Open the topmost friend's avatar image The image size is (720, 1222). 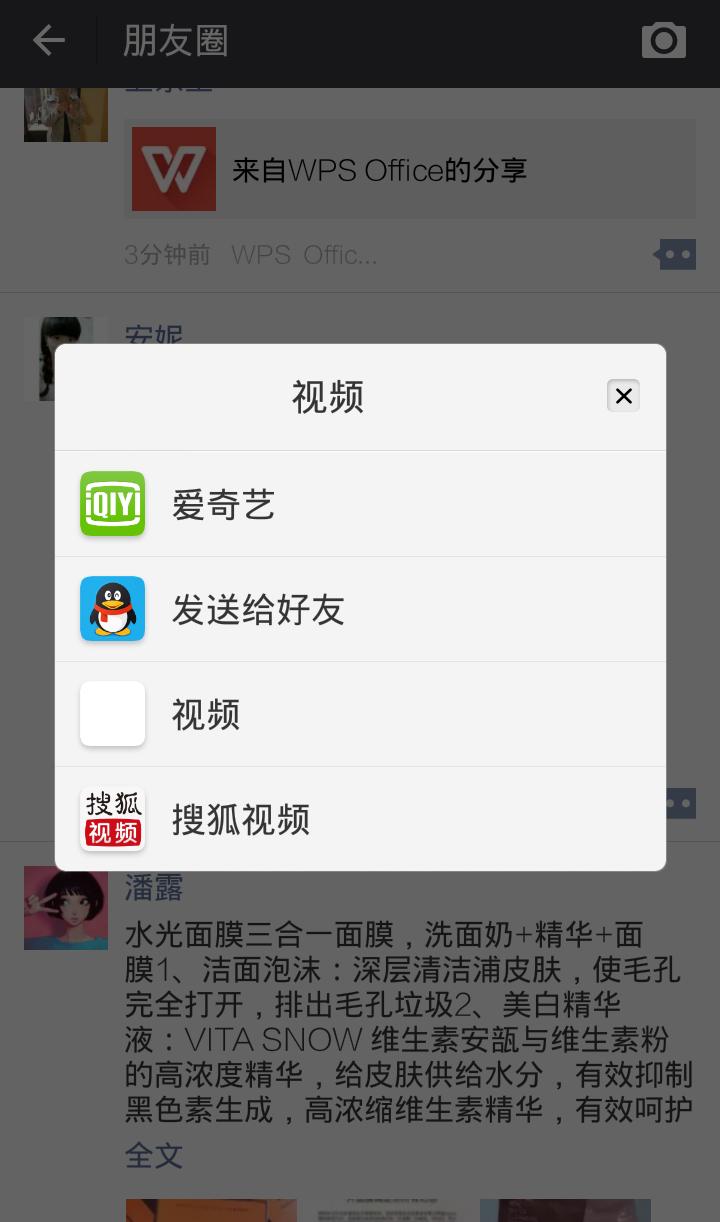(x=65, y=110)
